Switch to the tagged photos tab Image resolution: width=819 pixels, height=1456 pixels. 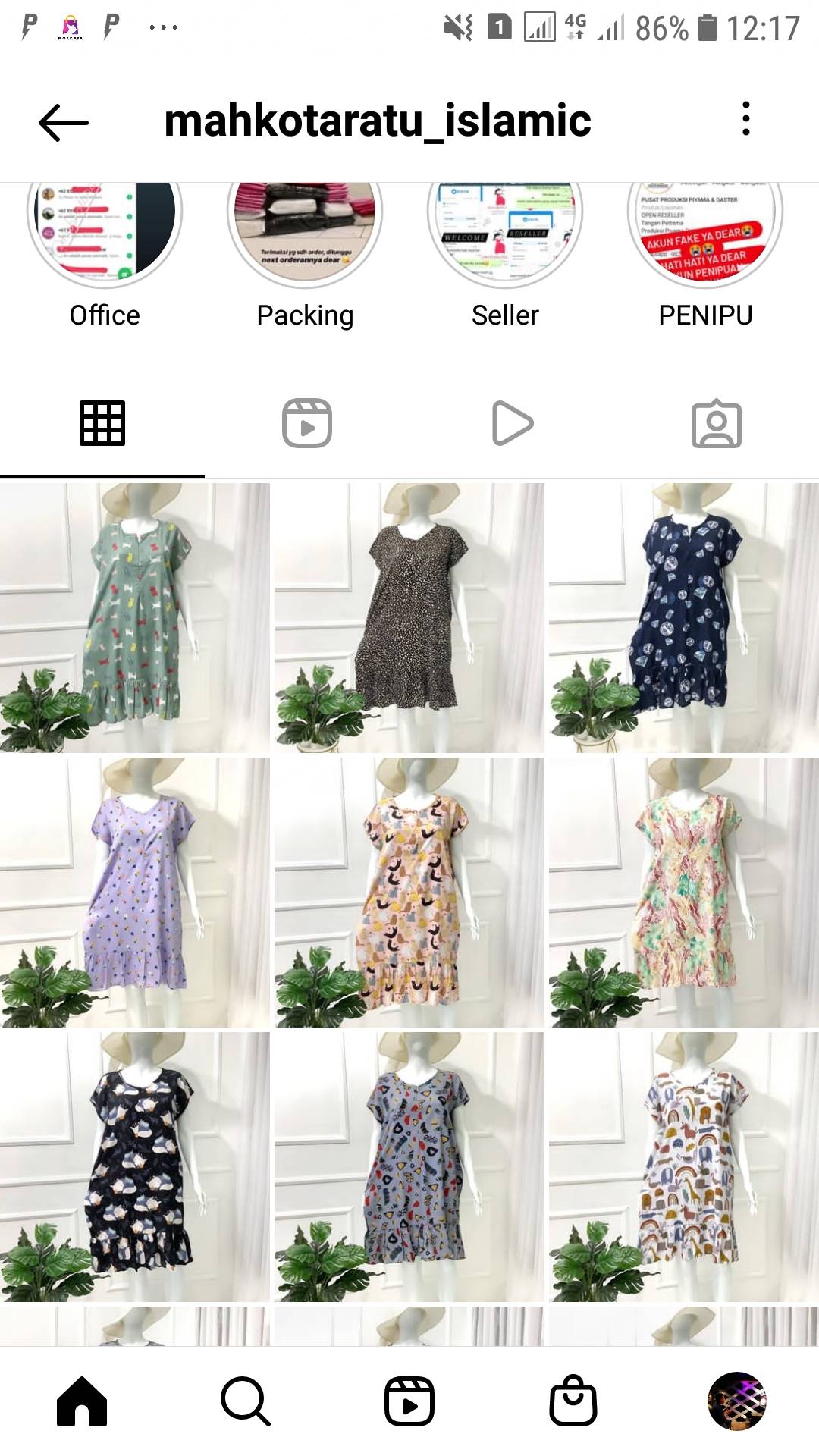[x=717, y=423]
